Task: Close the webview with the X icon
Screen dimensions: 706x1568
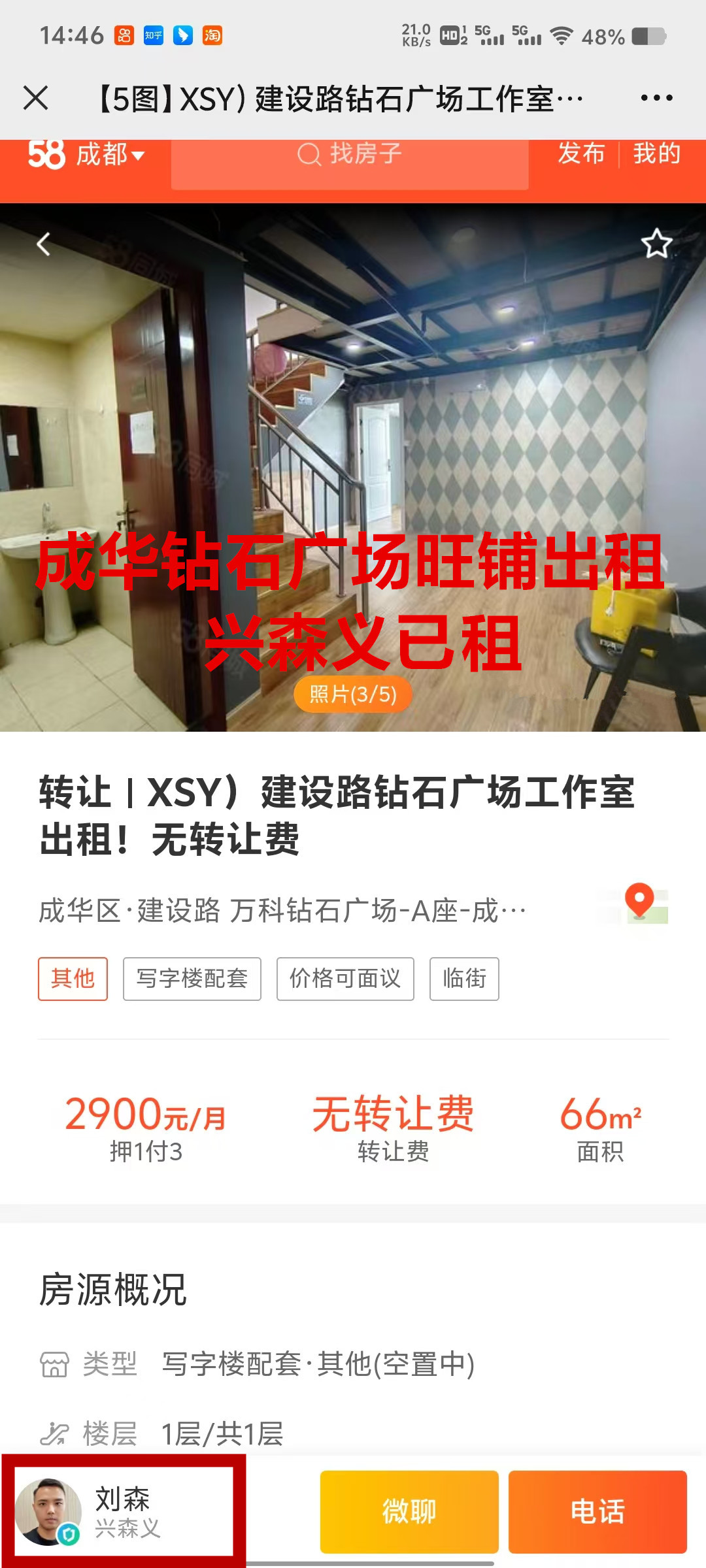Action: tap(36, 98)
